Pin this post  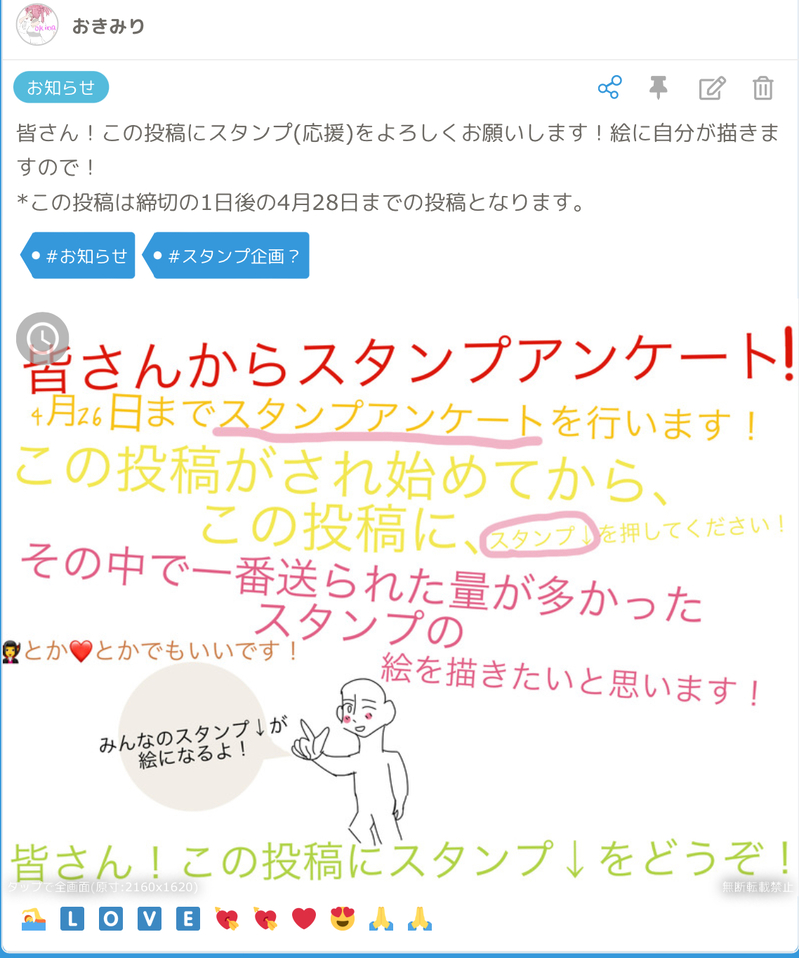pyautogui.click(x=658, y=88)
